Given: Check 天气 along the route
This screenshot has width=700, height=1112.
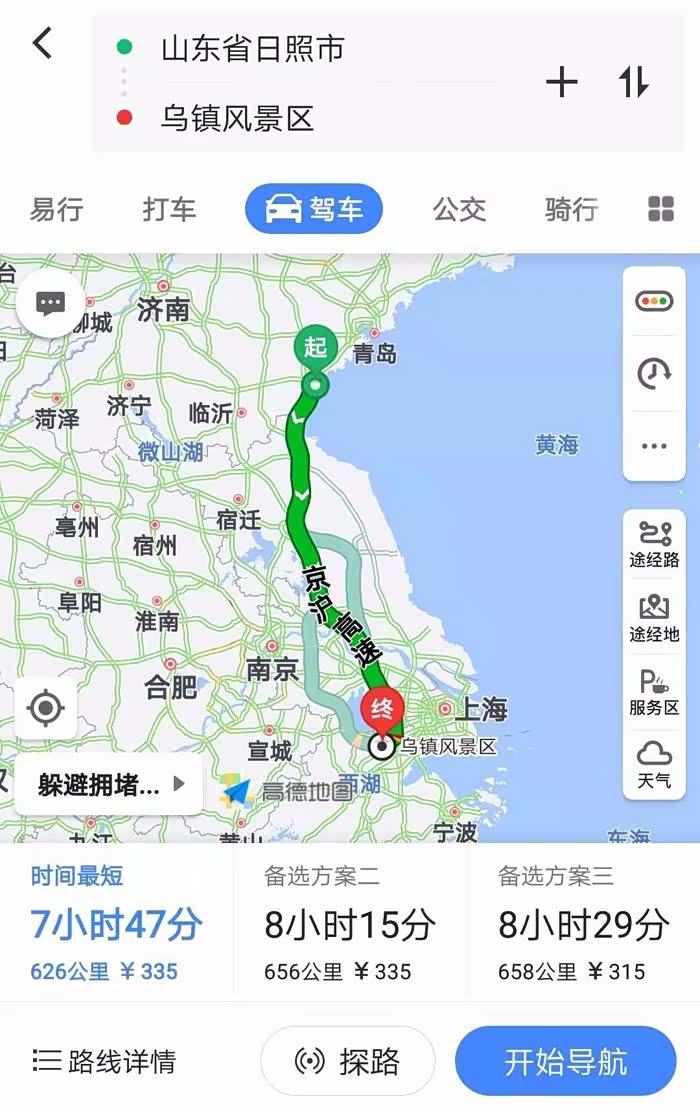Looking at the screenshot, I should tap(654, 764).
